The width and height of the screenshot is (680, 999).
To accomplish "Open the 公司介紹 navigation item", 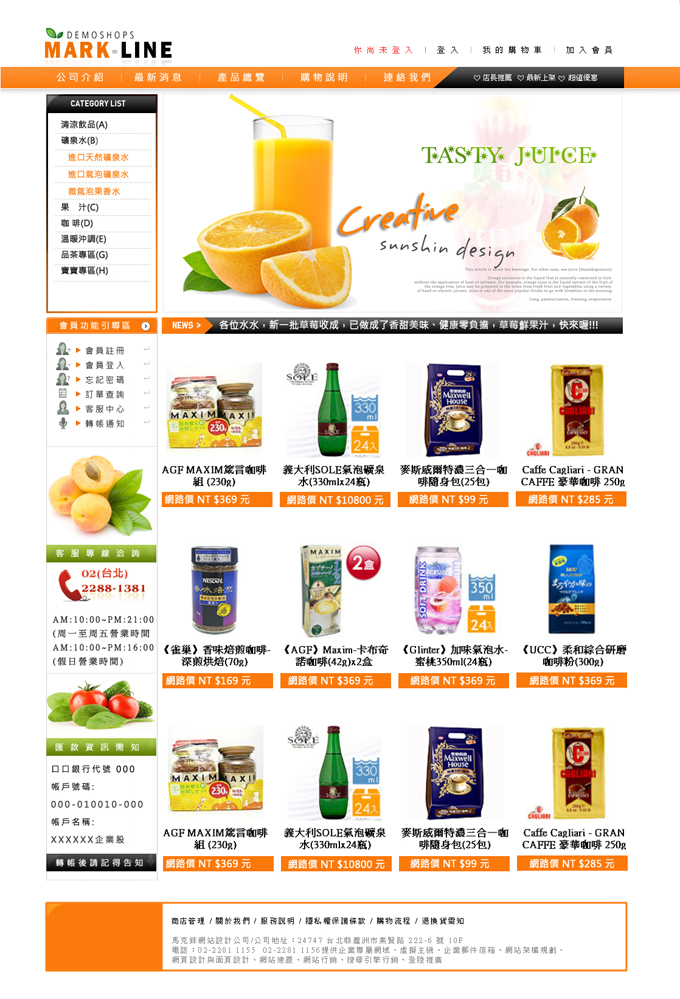I will 80,77.
